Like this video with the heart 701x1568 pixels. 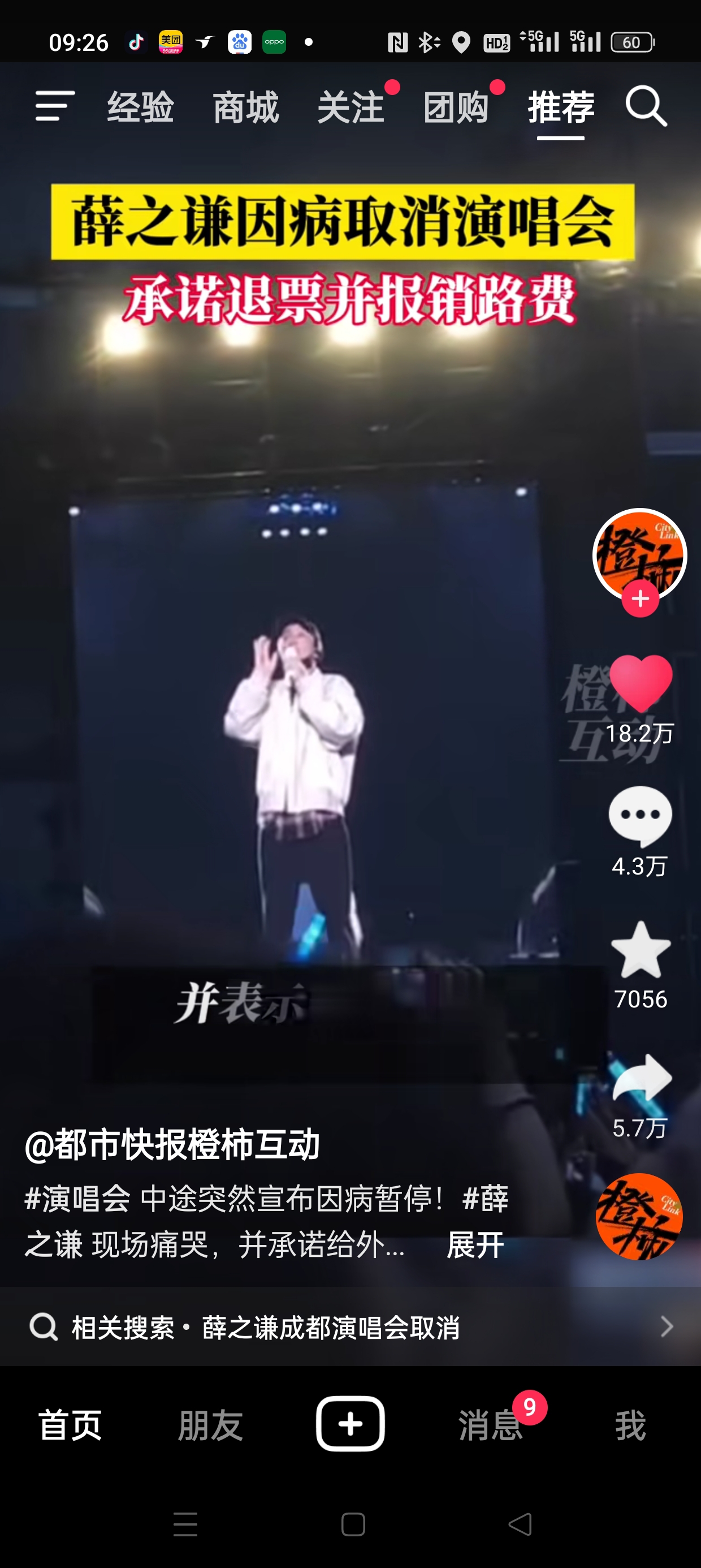coord(640,683)
